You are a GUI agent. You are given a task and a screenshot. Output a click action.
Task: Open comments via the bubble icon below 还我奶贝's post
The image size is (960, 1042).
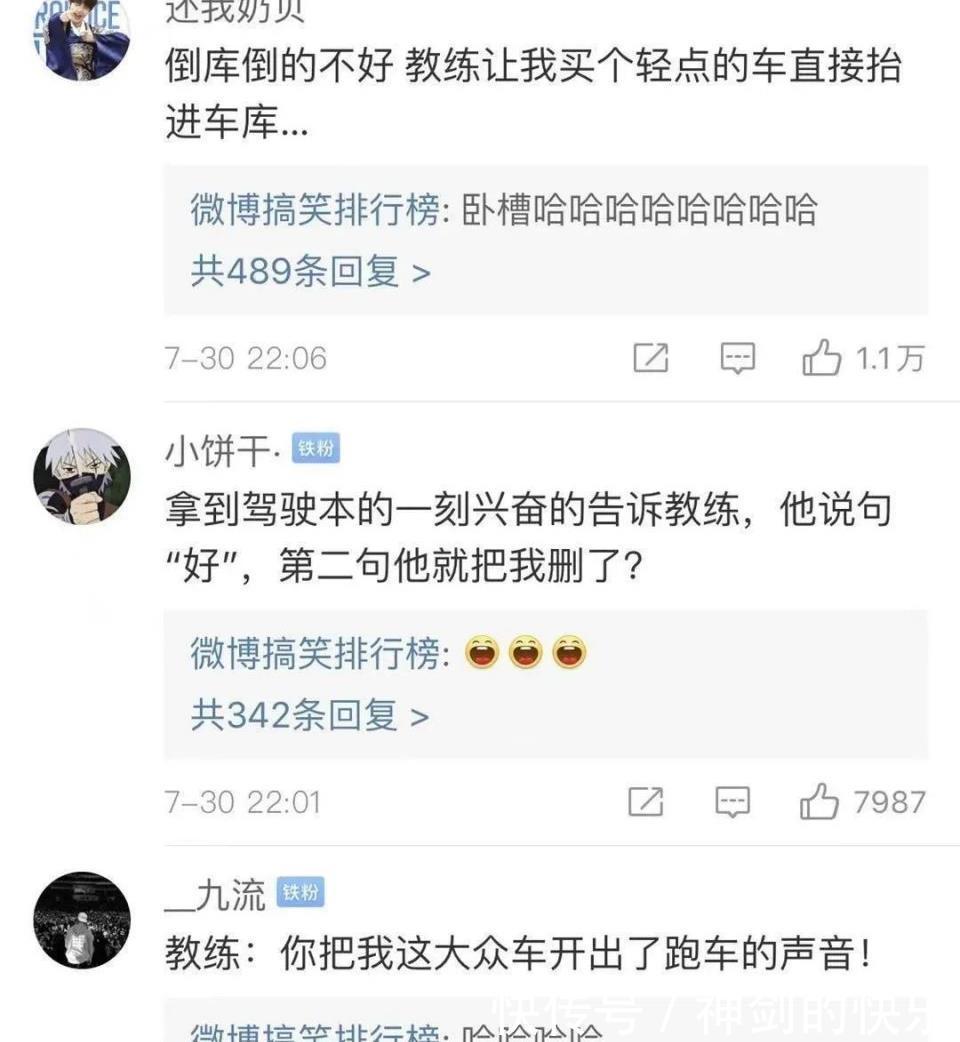(x=736, y=356)
